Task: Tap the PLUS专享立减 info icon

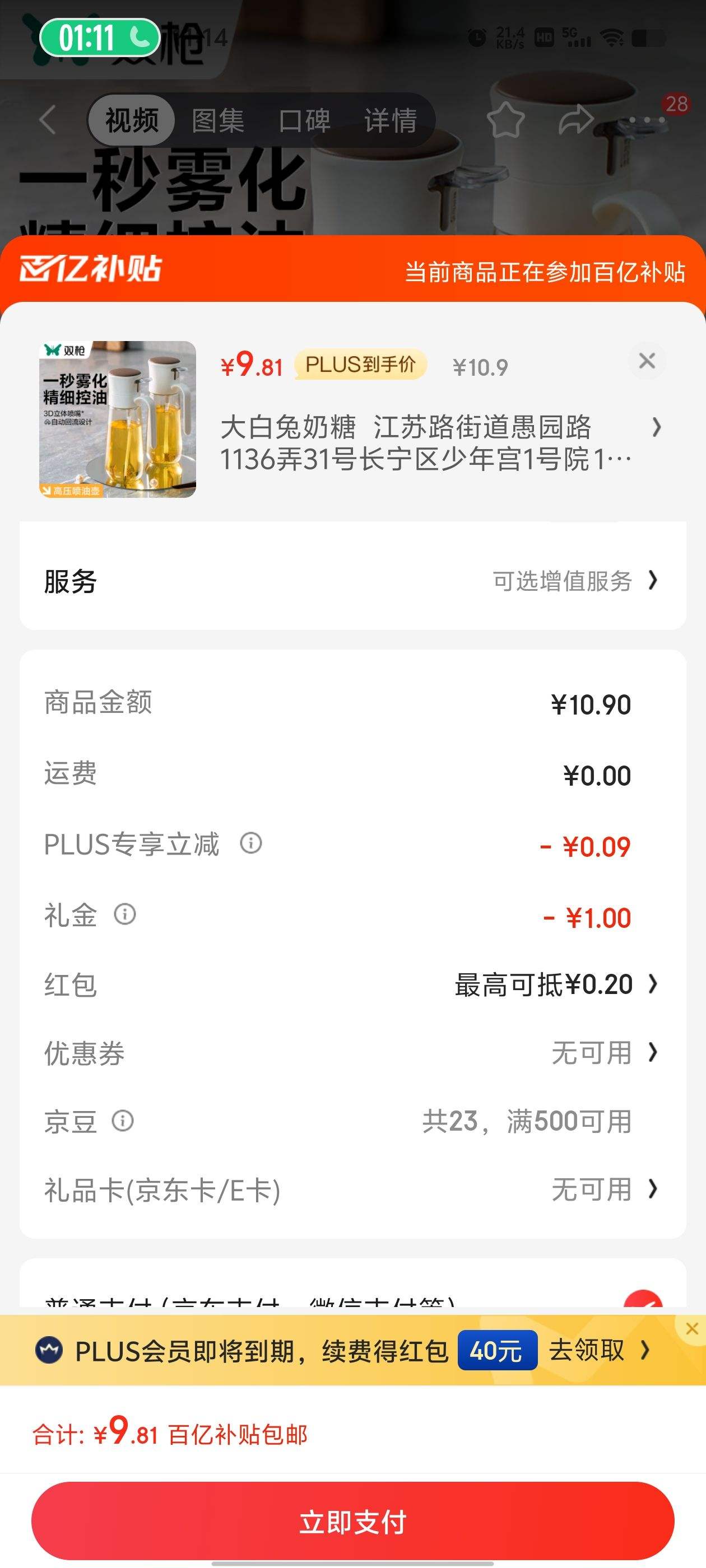Action: (x=250, y=844)
